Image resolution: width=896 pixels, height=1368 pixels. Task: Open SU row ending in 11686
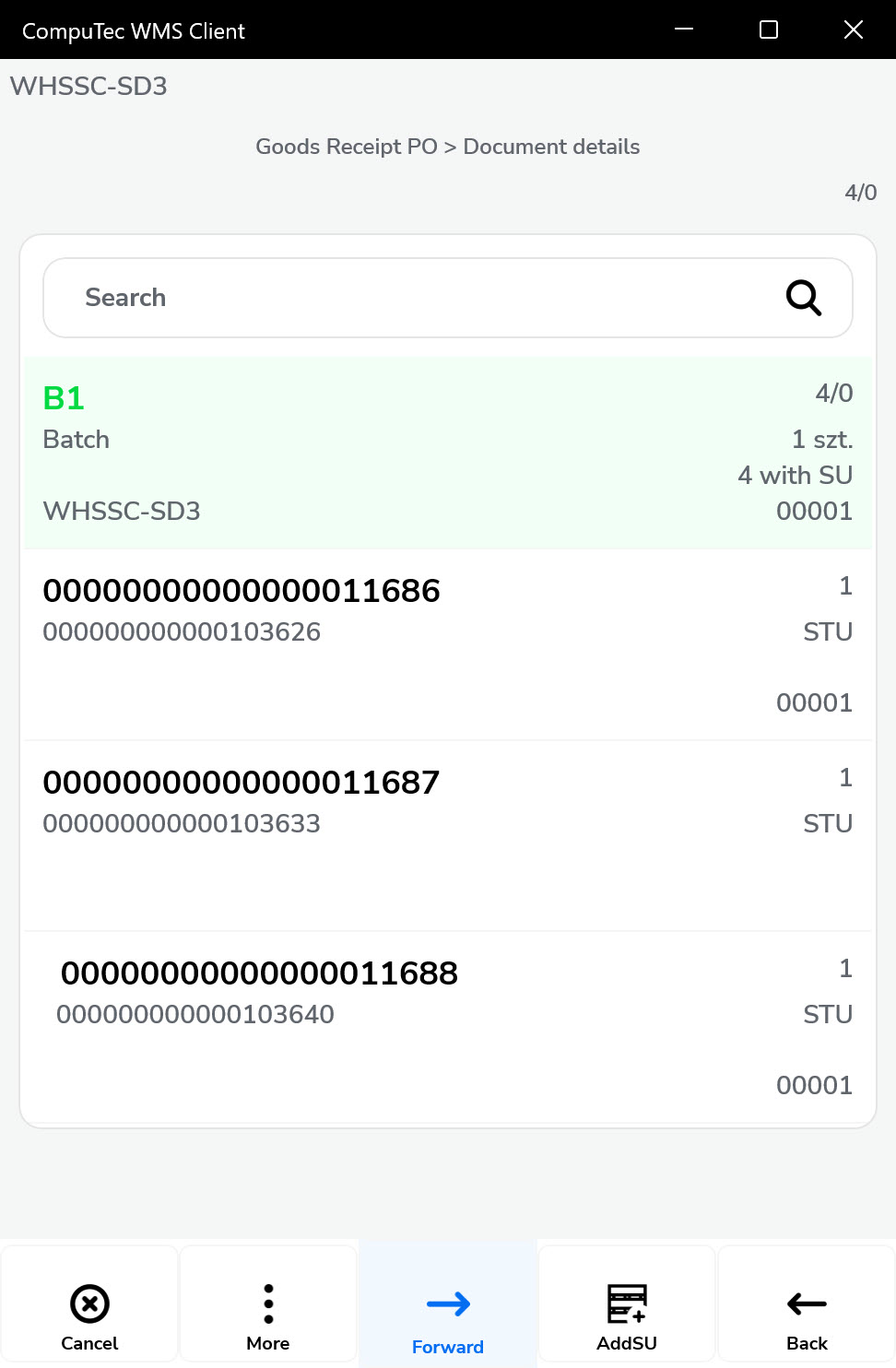(448, 644)
